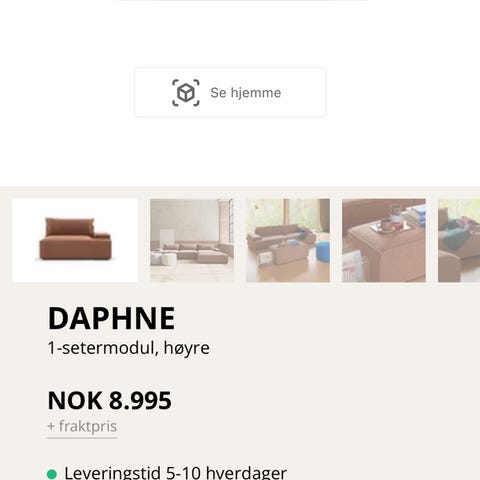Select the single sofa module thumbnail
Screen dimensions: 480x480
click(75, 240)
